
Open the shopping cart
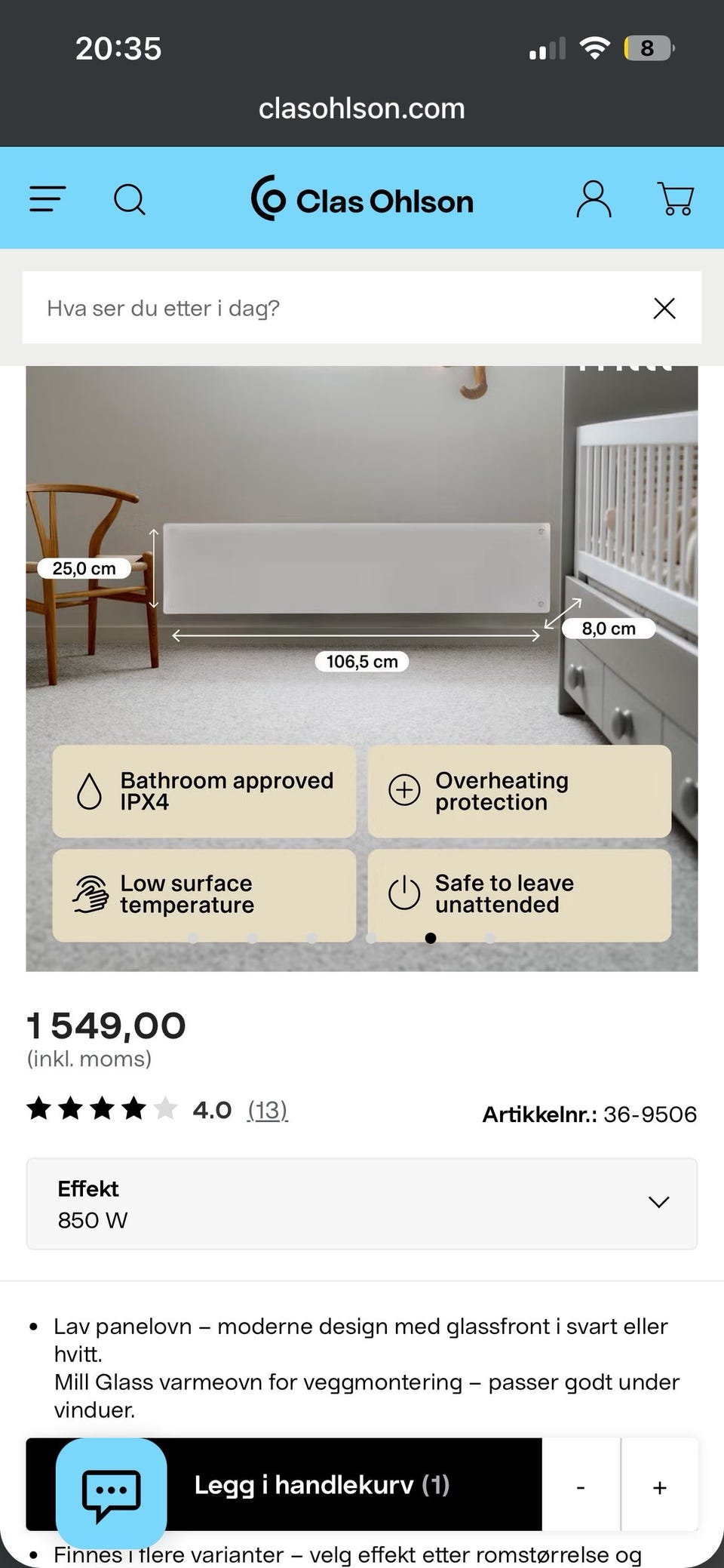click(x=676, y=199)
